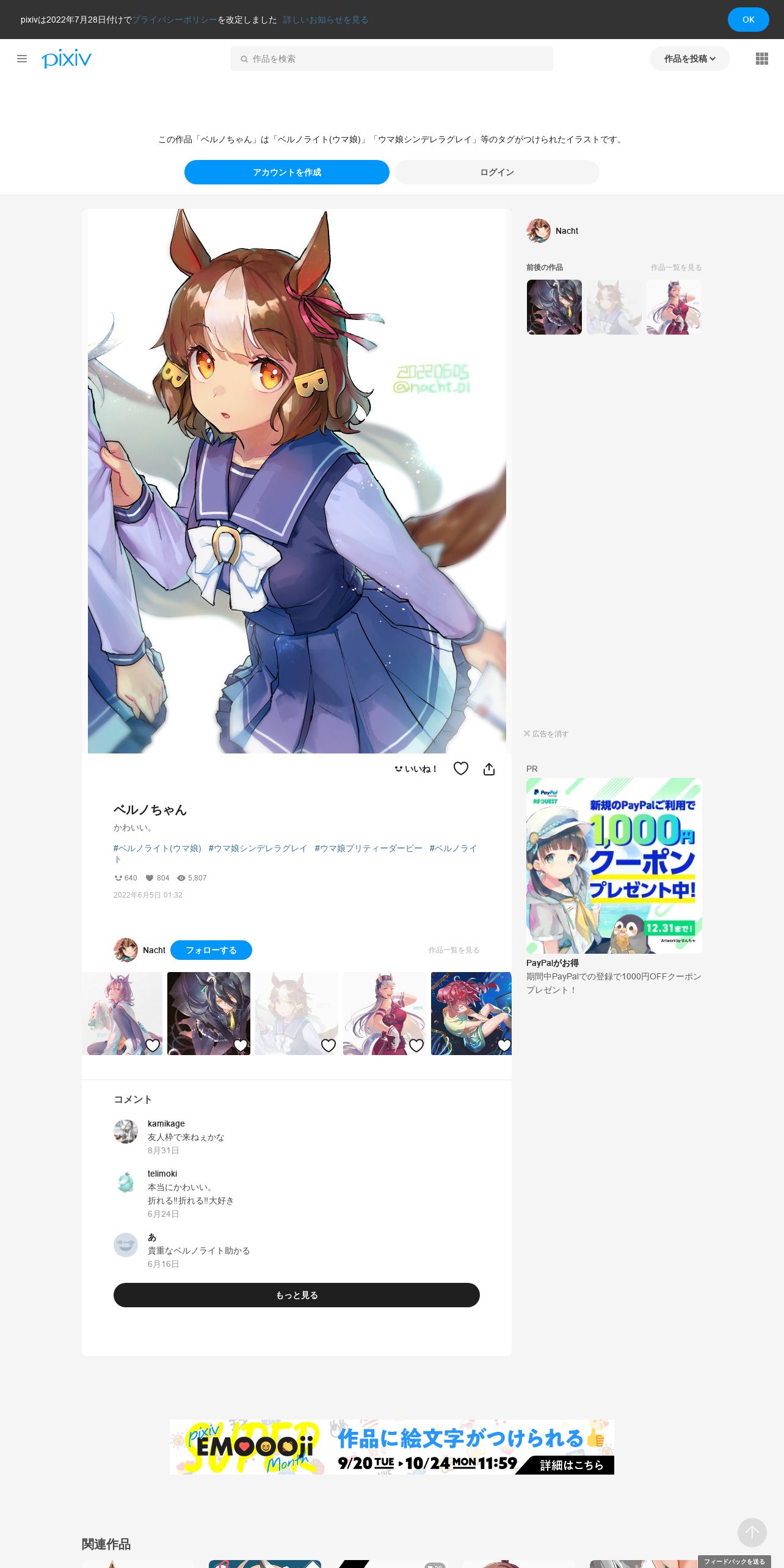Viewport: 784px width, 1568px height.
Task: Tap the いいね! reaction button
Action: coord(416,769)
